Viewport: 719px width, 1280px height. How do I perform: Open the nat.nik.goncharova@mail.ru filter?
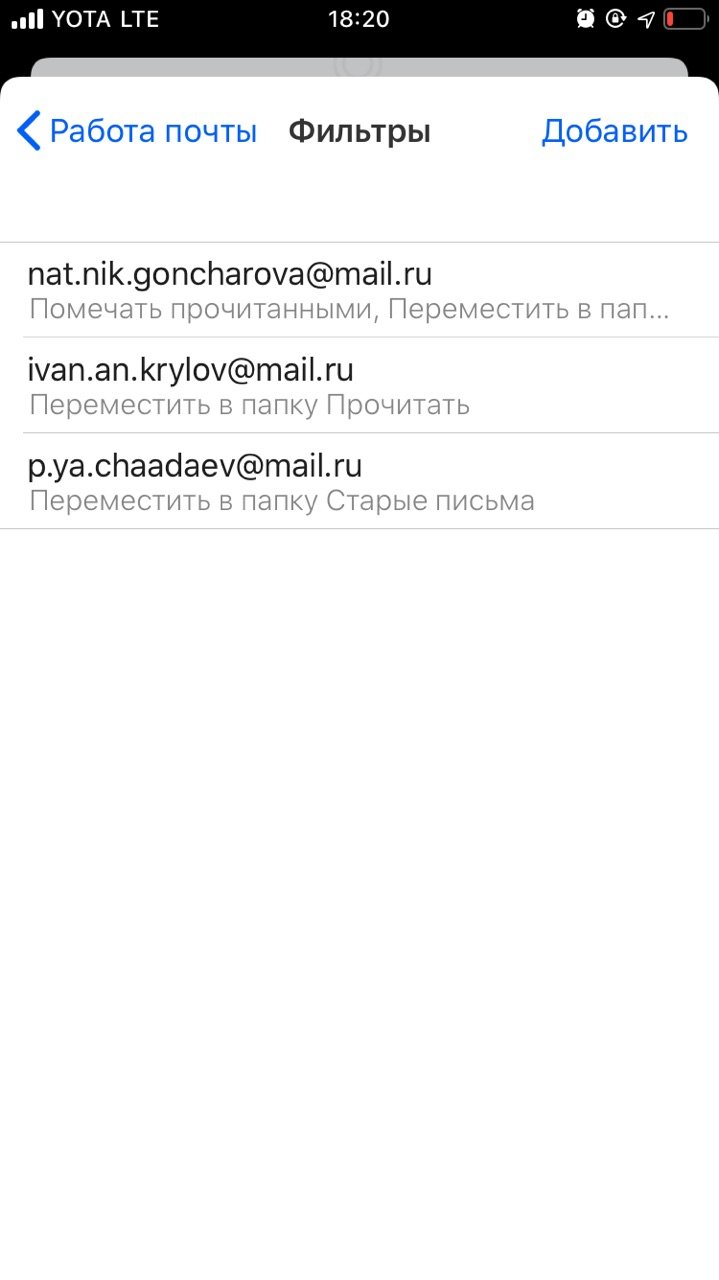(359, 290)
